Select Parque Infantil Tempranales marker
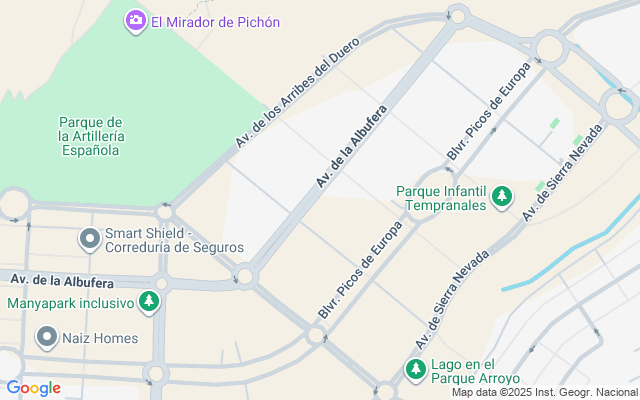Screen dimensions: 640x400 click(x=502, y=197)
